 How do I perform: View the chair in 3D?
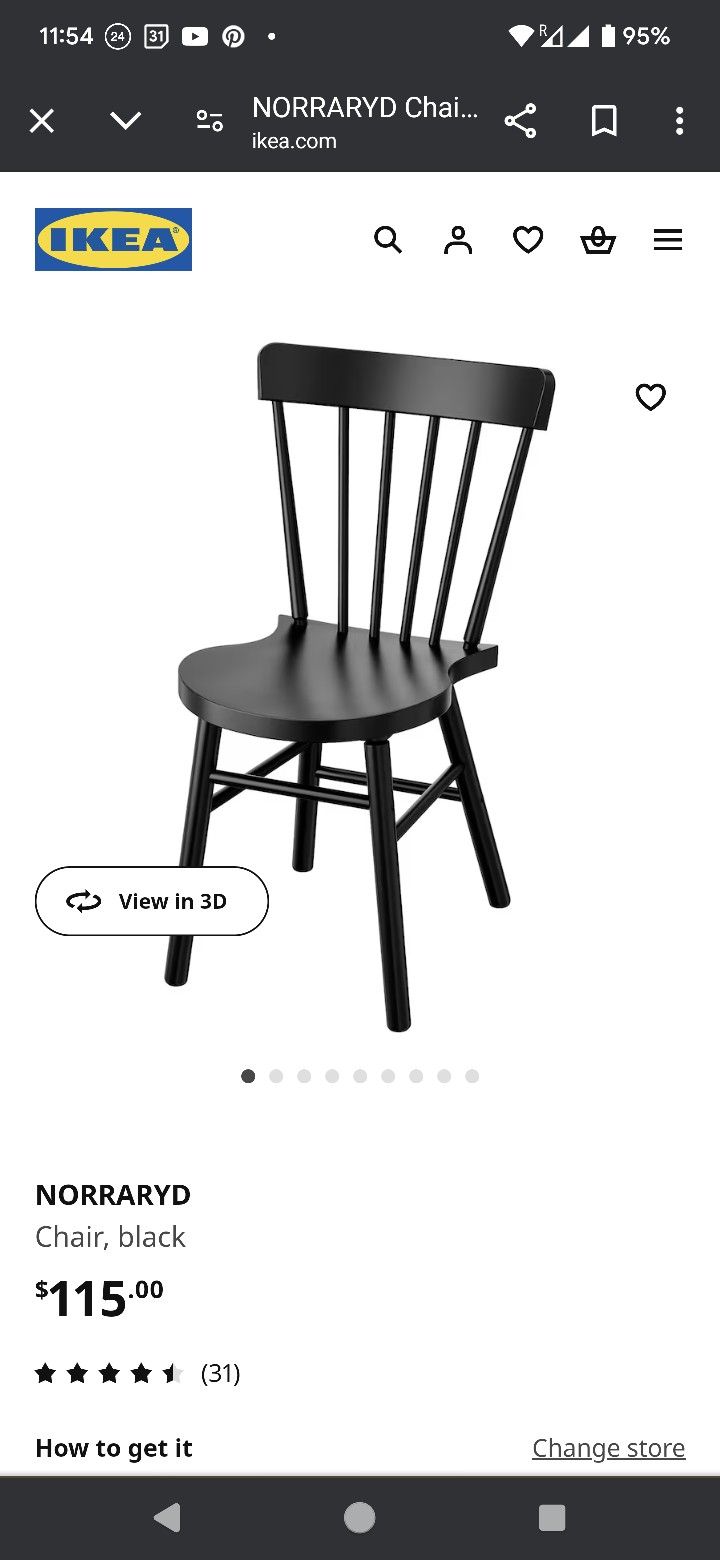click(152, 901)
